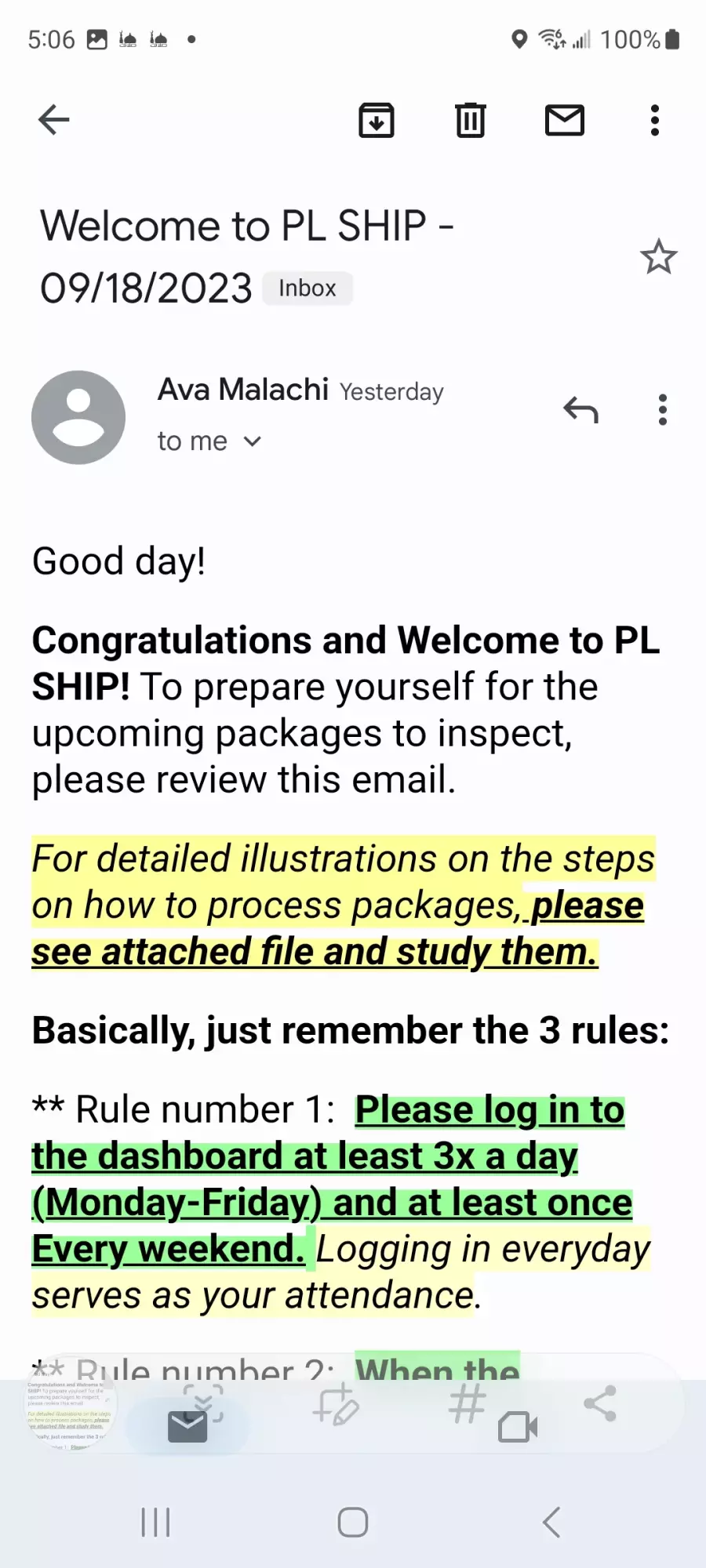The image size is (706, 1568).
Task: Reply to Ava Malachi
Action: (x=580, y=409)
